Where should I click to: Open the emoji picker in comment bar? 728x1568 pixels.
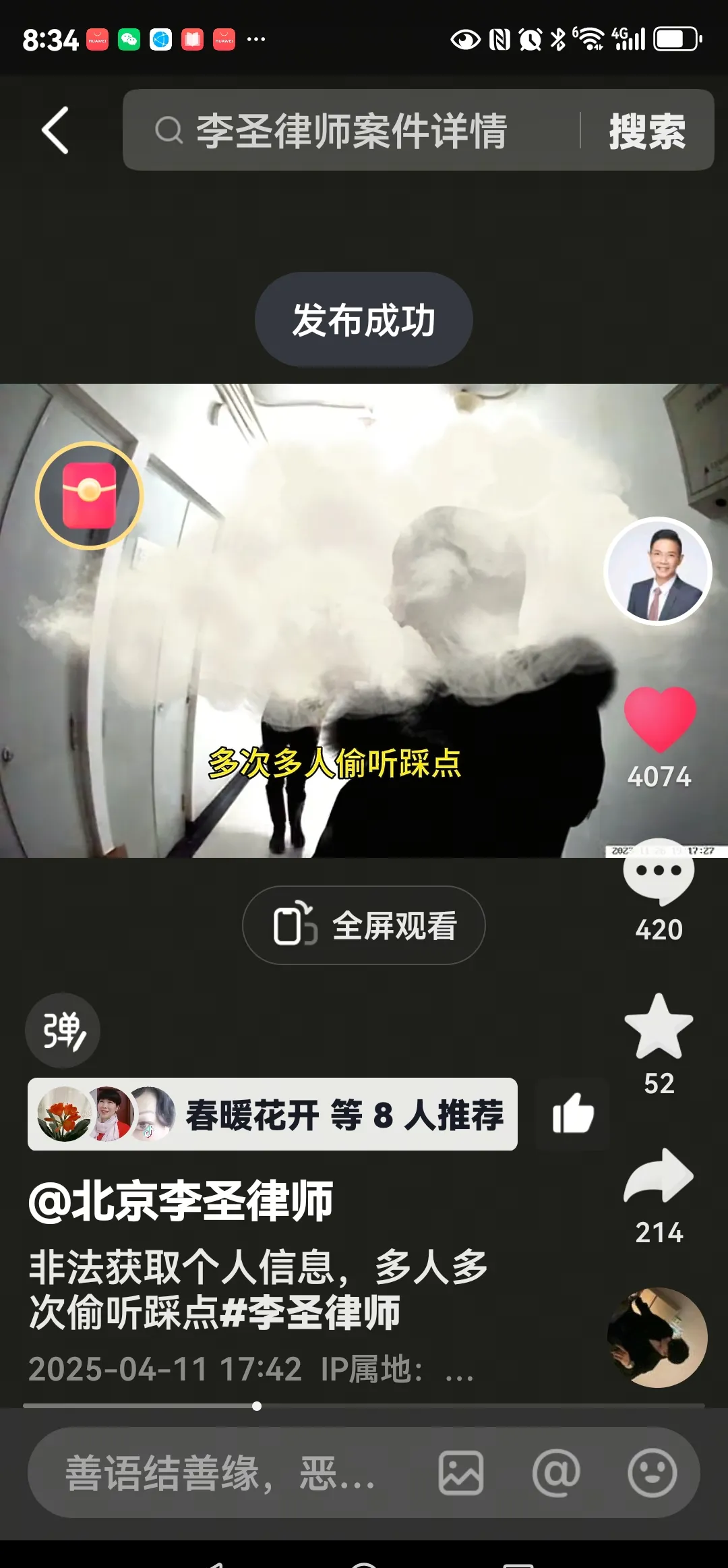click(652, 1473)
